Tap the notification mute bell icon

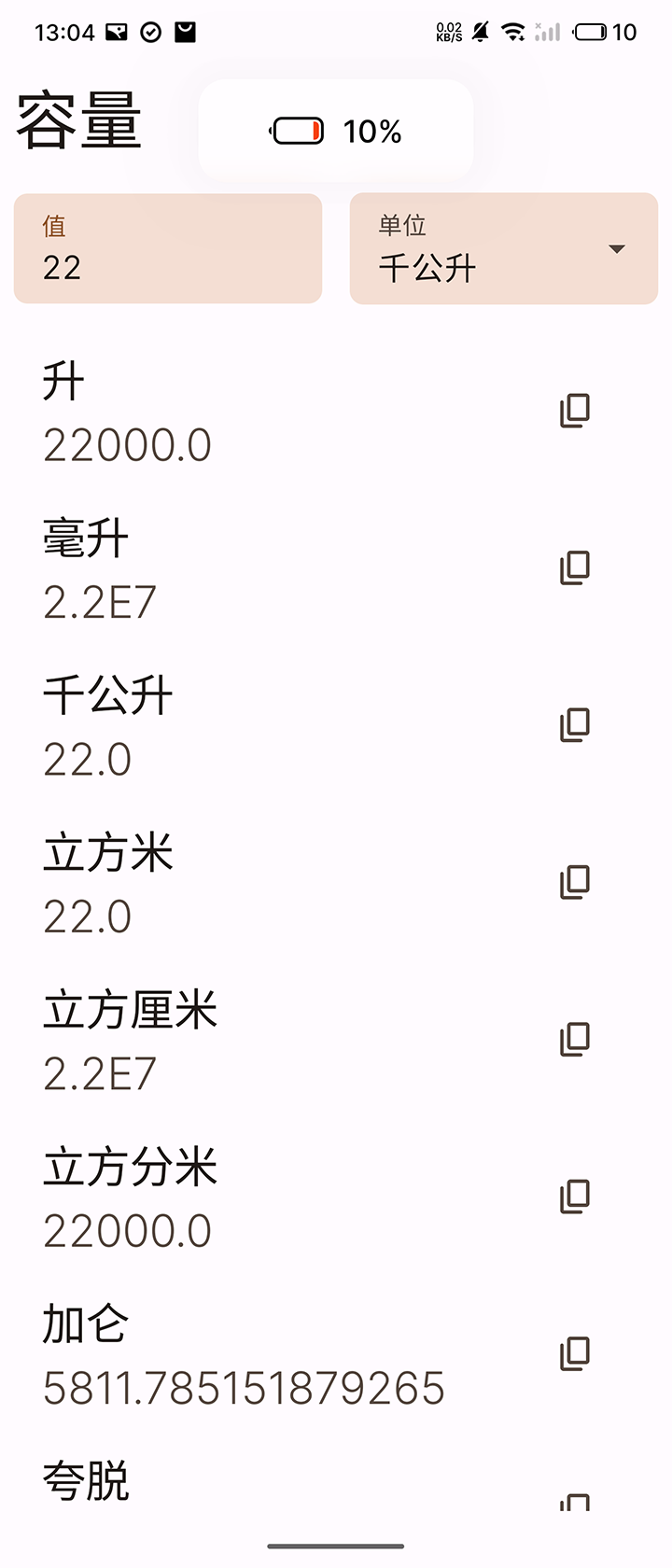click(x=480, y=31)
